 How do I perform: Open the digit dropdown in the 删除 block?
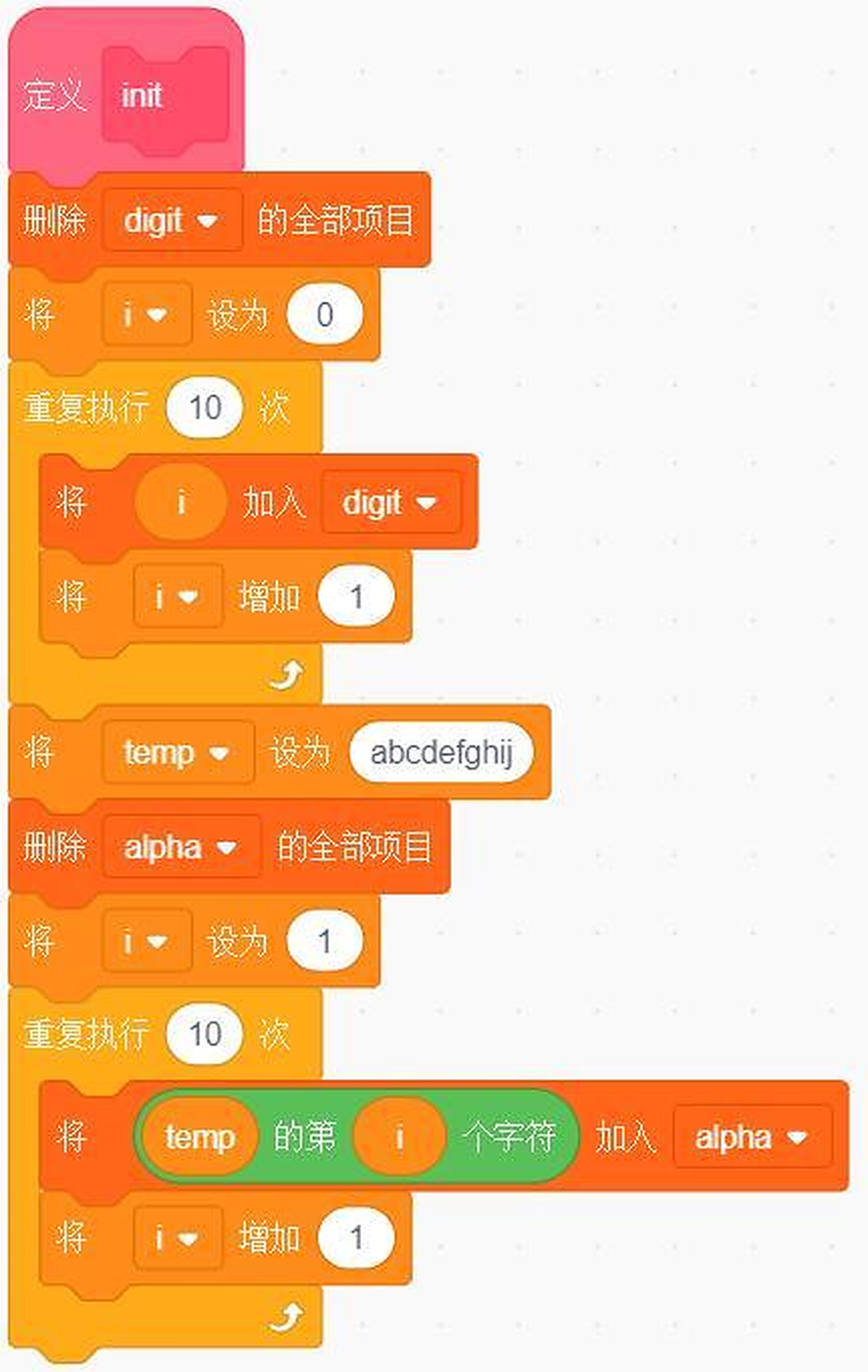point(173,220)
